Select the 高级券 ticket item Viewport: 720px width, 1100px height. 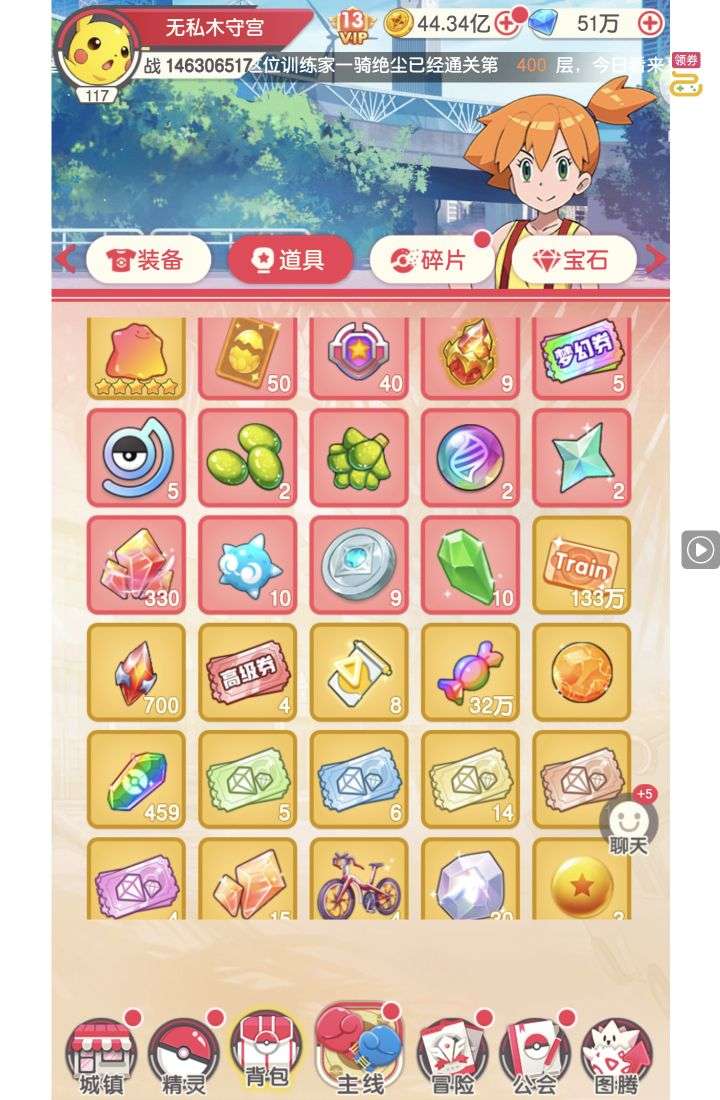(x=247, y=672)
